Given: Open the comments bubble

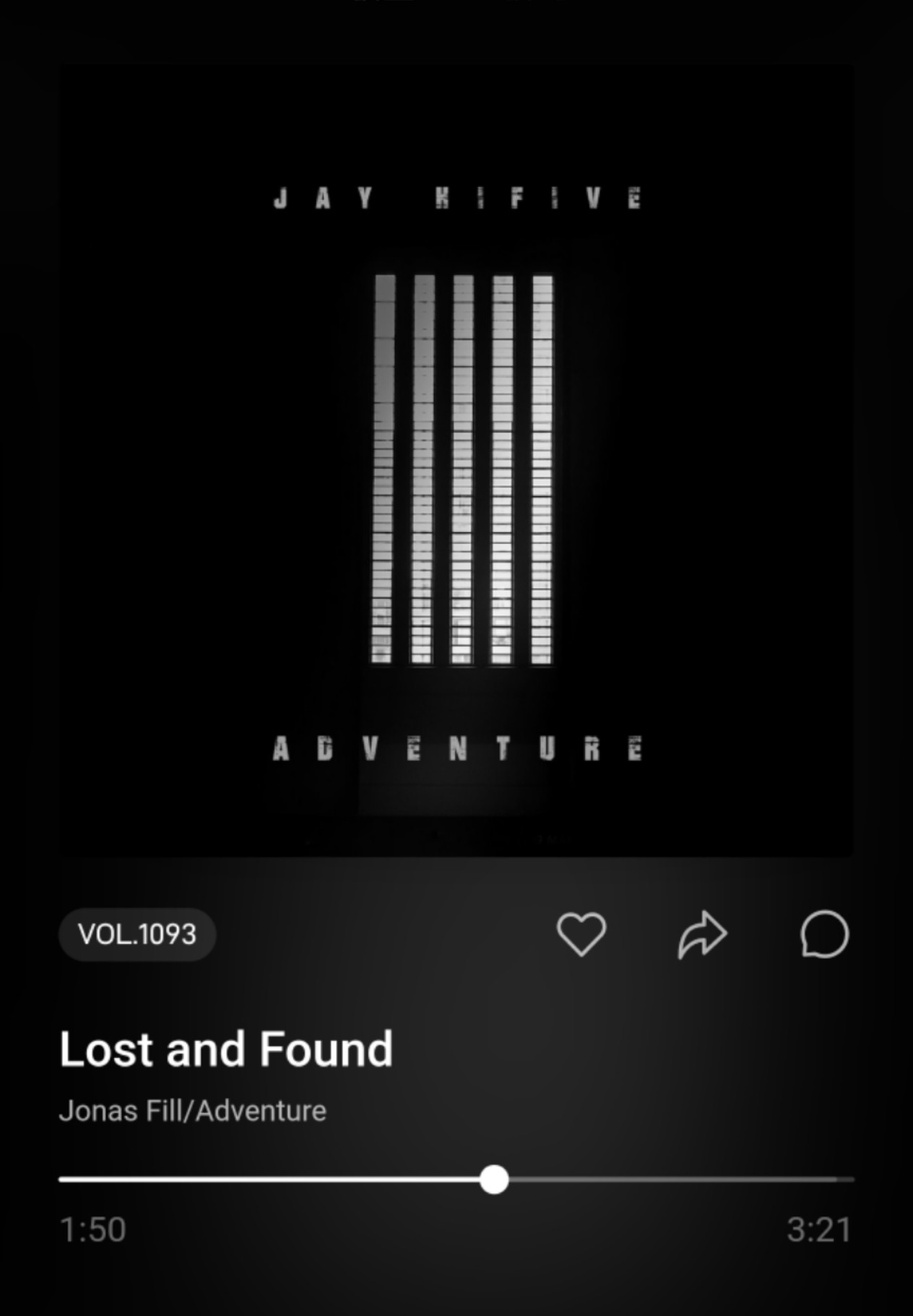Looking at the screenshot, I should 824,934.
